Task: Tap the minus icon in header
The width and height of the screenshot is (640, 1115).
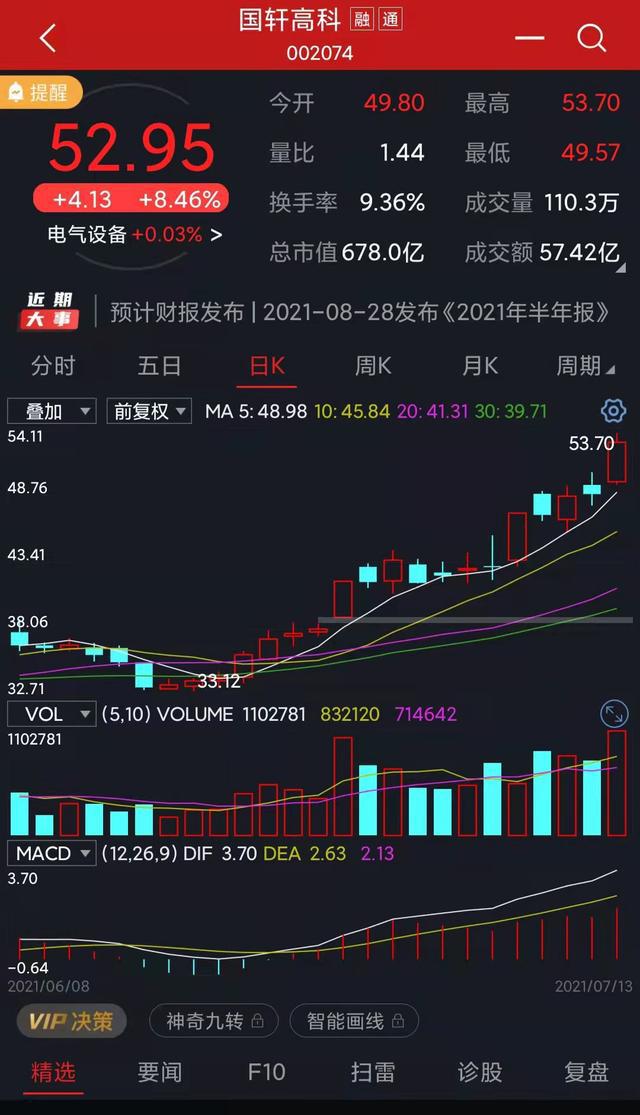Action: pyautogui.click(x=530, y=38)
